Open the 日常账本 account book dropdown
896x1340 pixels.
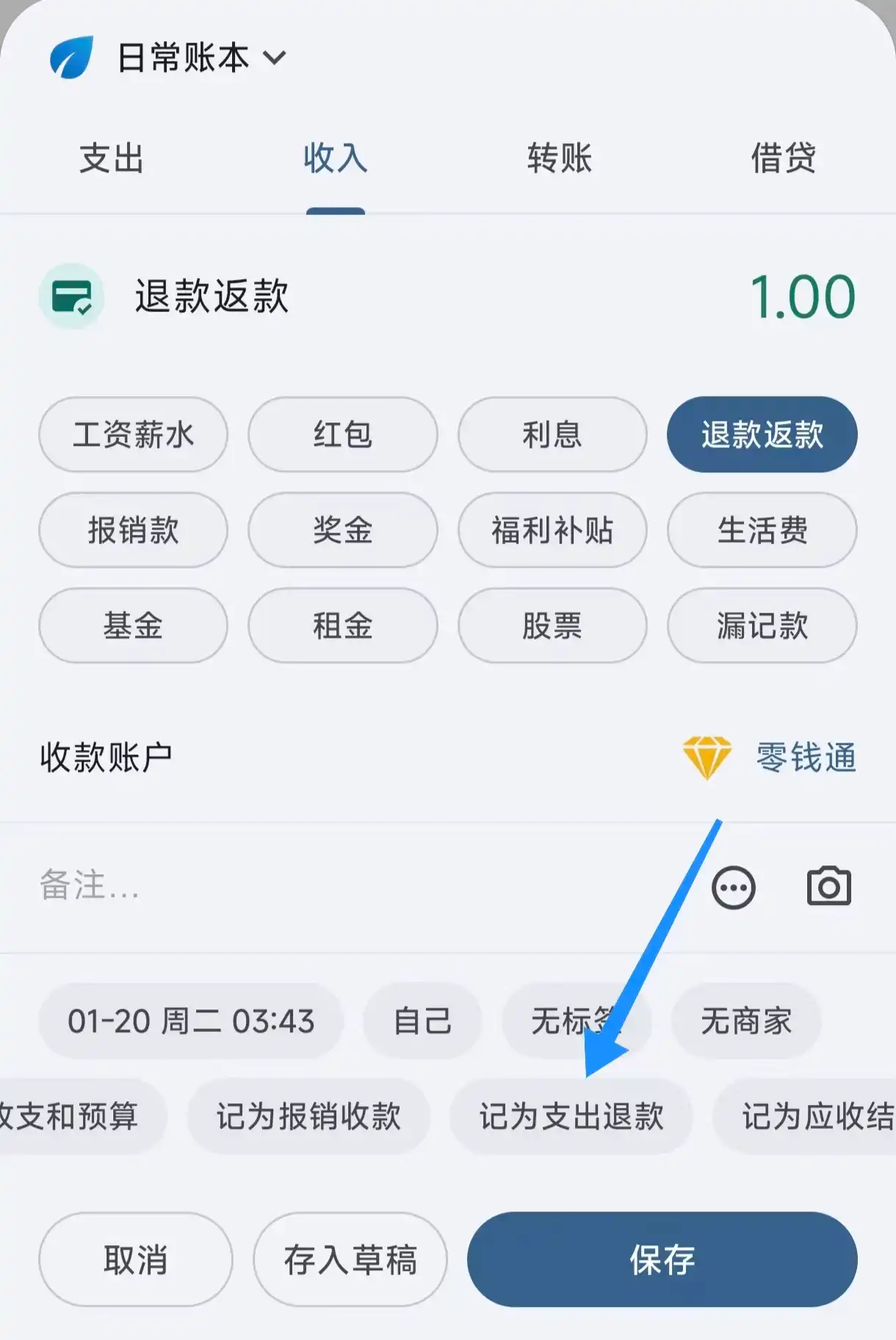tap(200, 57)
